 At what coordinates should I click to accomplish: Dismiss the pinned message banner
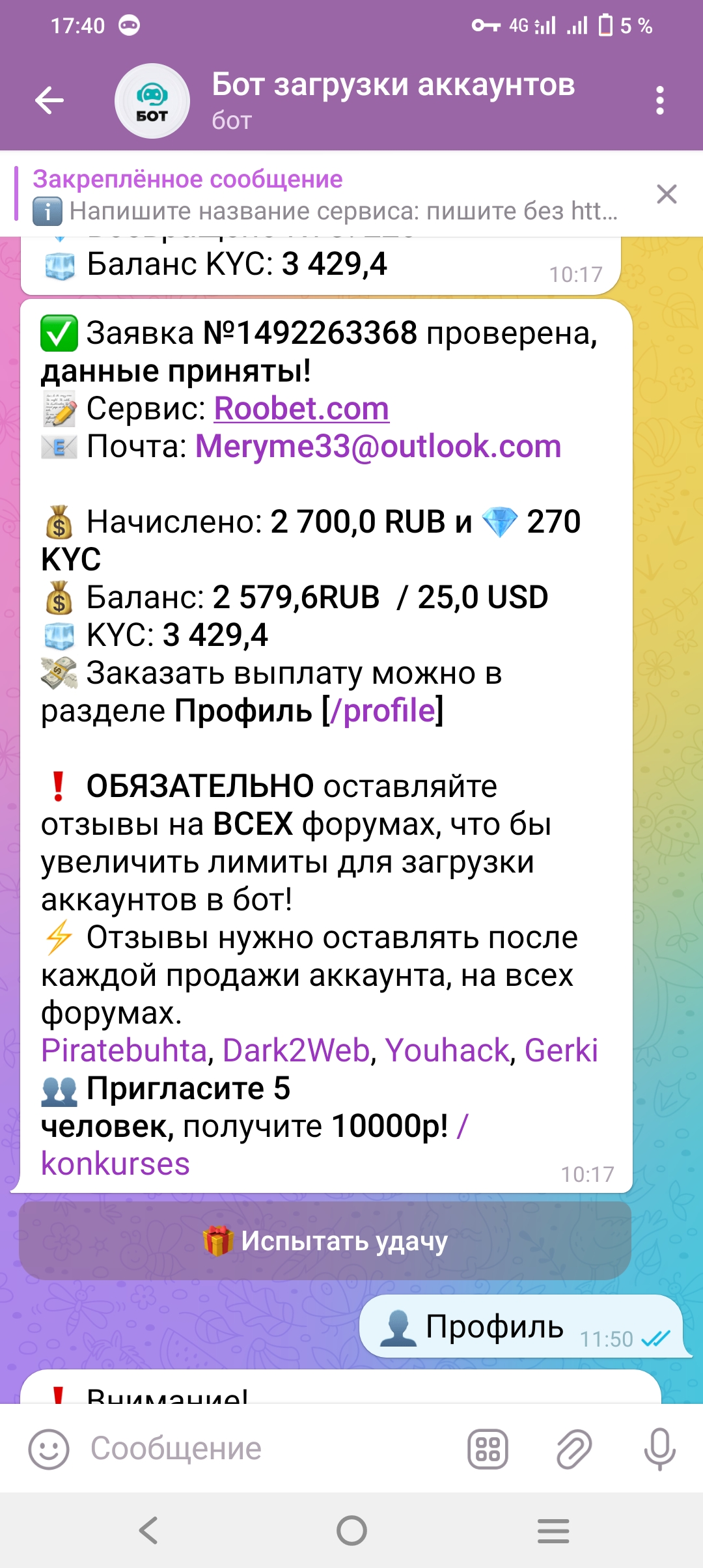[x=667, y=194]
